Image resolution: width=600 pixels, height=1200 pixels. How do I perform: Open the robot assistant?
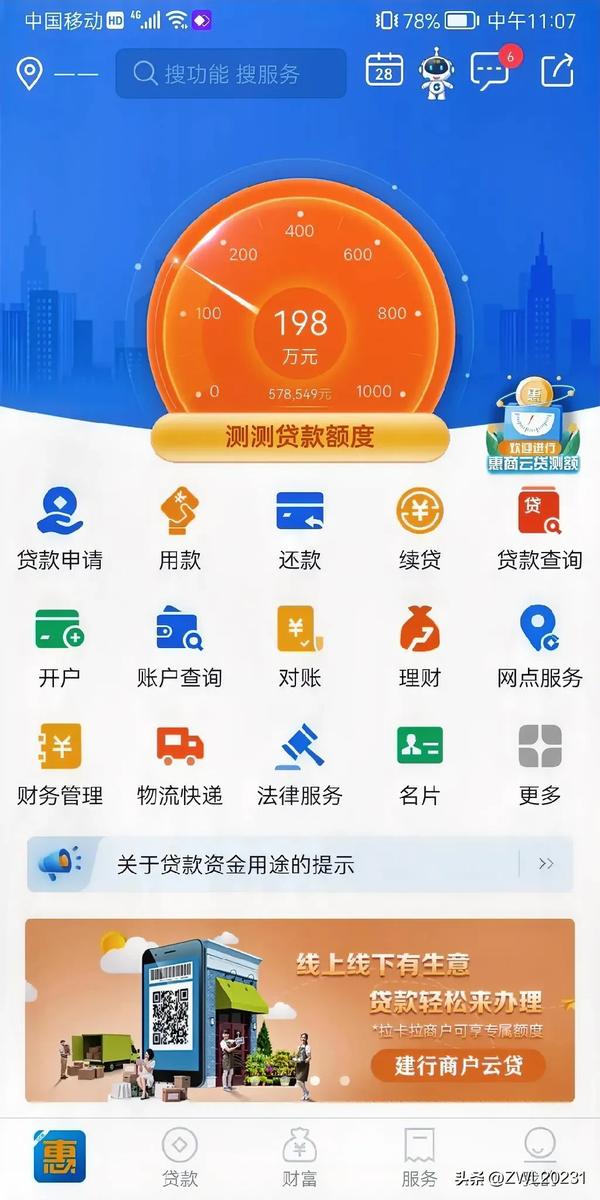click(x=437, y=72)
